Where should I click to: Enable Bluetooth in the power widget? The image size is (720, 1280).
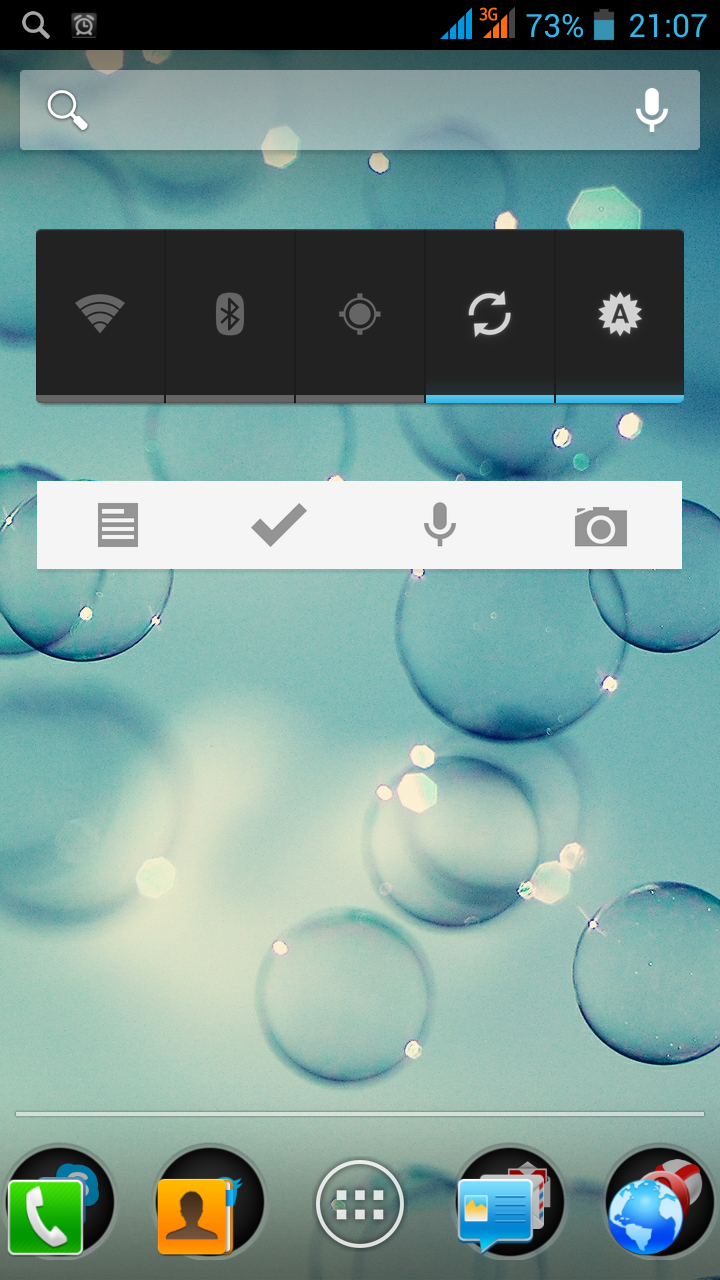pos(230,316)
